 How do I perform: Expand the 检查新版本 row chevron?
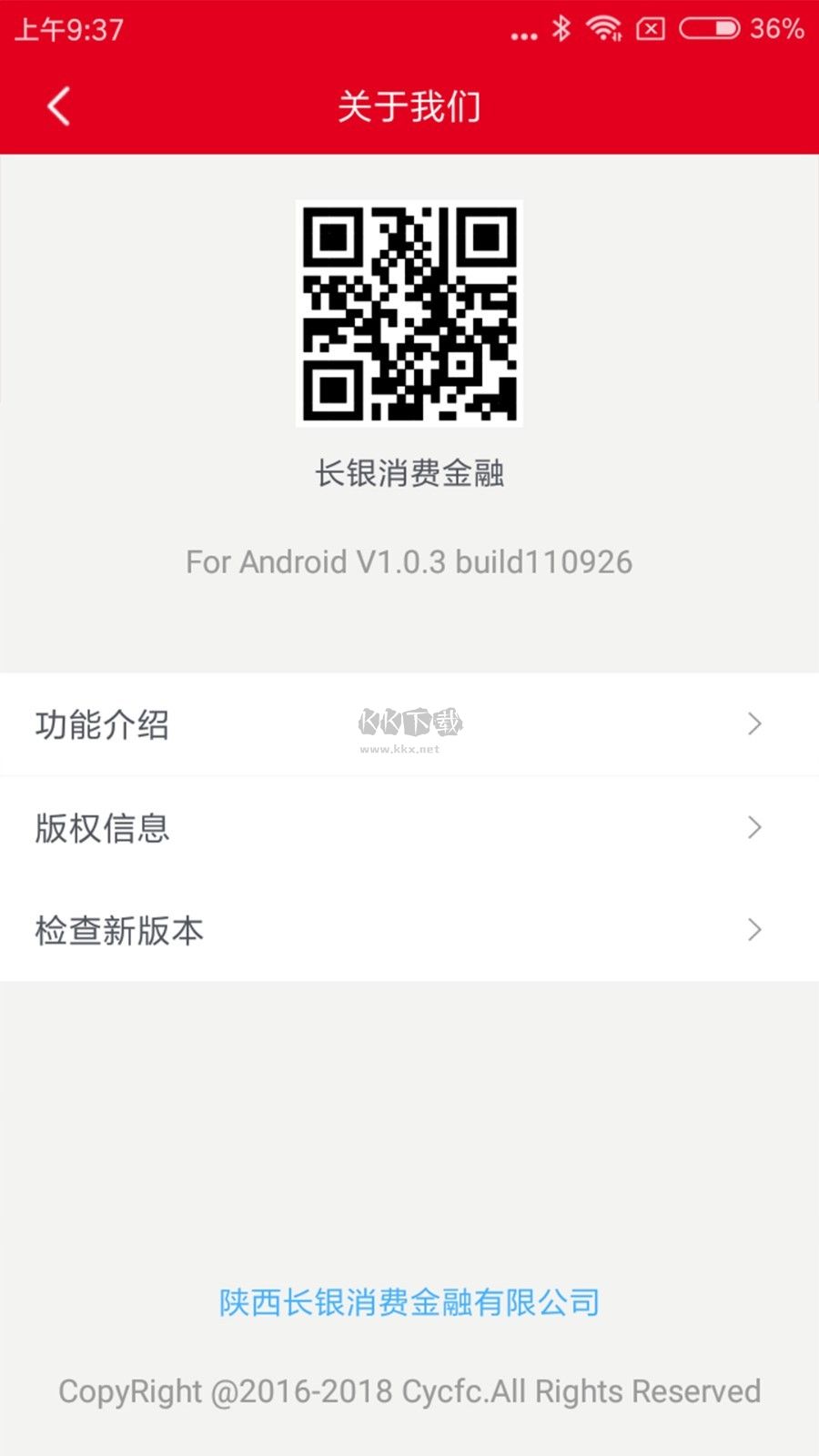[753, 929]
